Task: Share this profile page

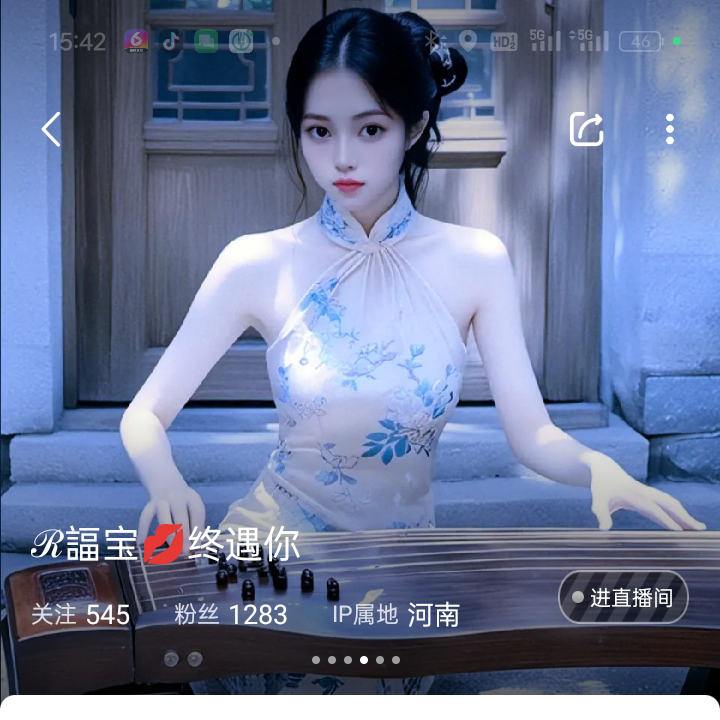Action: click(x=587, y=129)
